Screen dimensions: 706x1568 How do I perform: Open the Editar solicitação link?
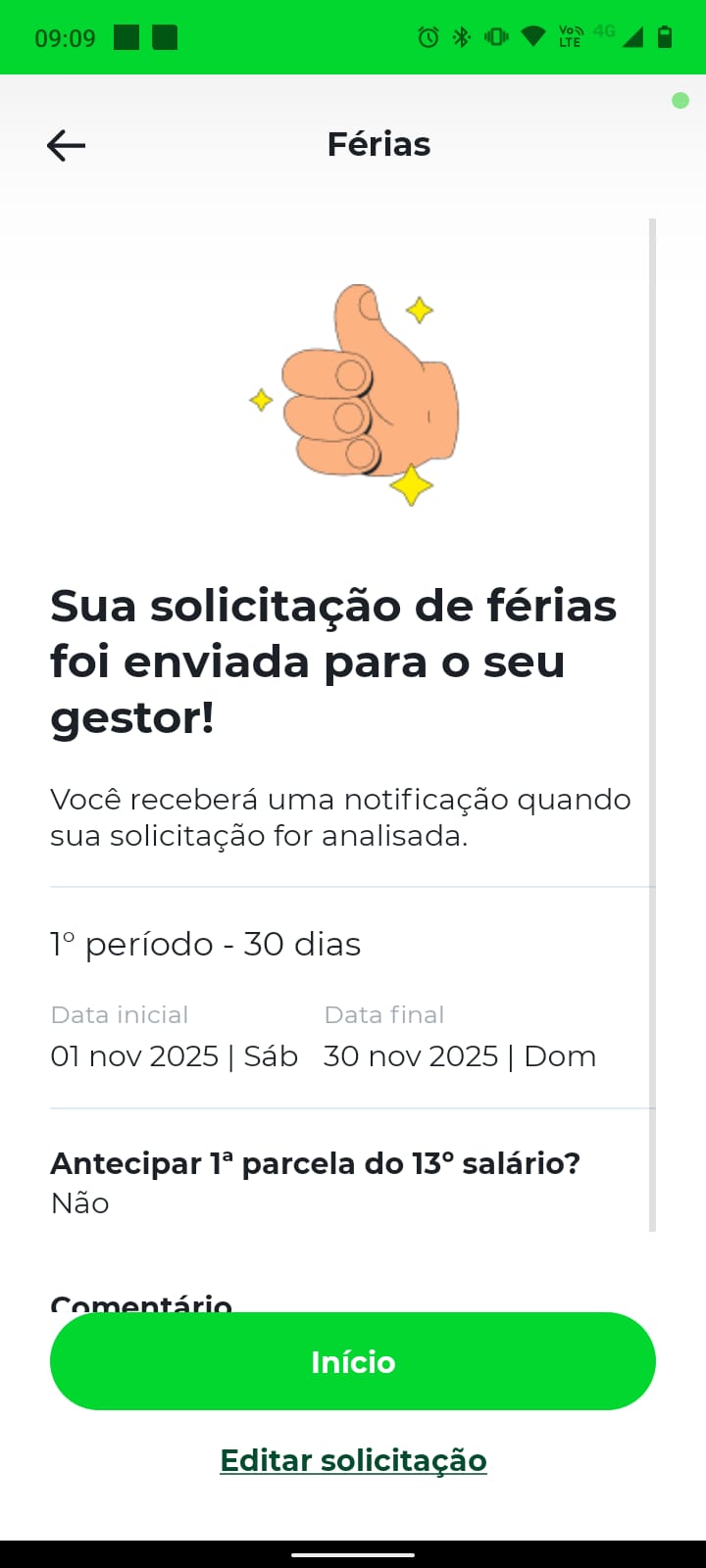click(353, 1460)
